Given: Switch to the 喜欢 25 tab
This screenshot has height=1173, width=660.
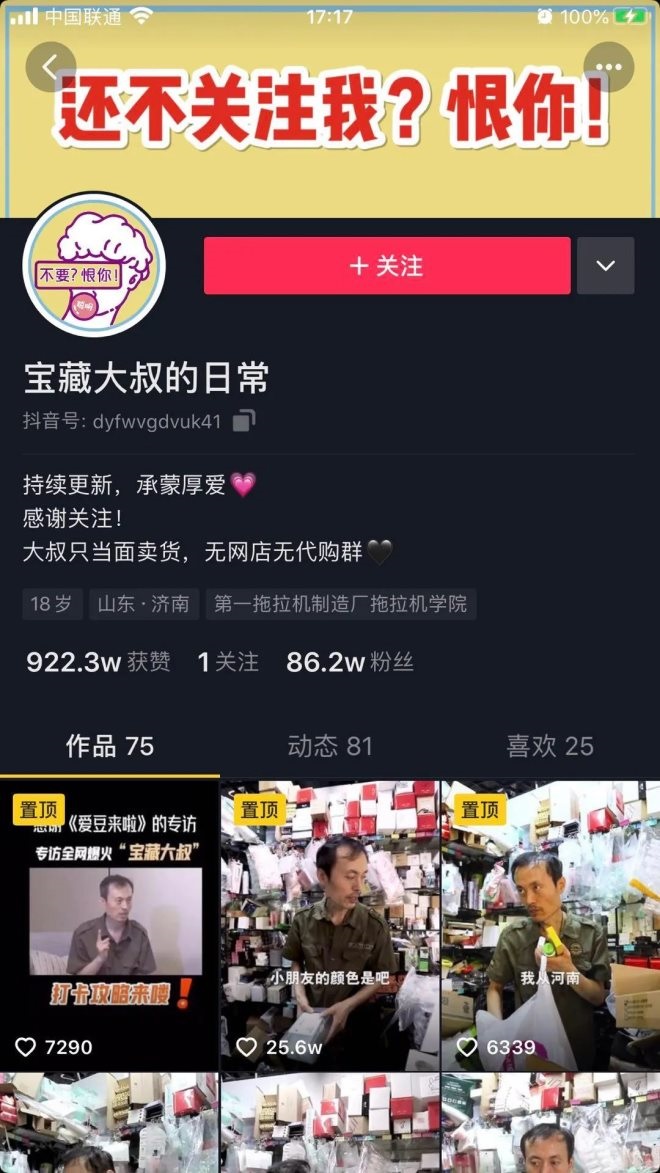Looking at the screenshot, I should click(x=550, y=746).
